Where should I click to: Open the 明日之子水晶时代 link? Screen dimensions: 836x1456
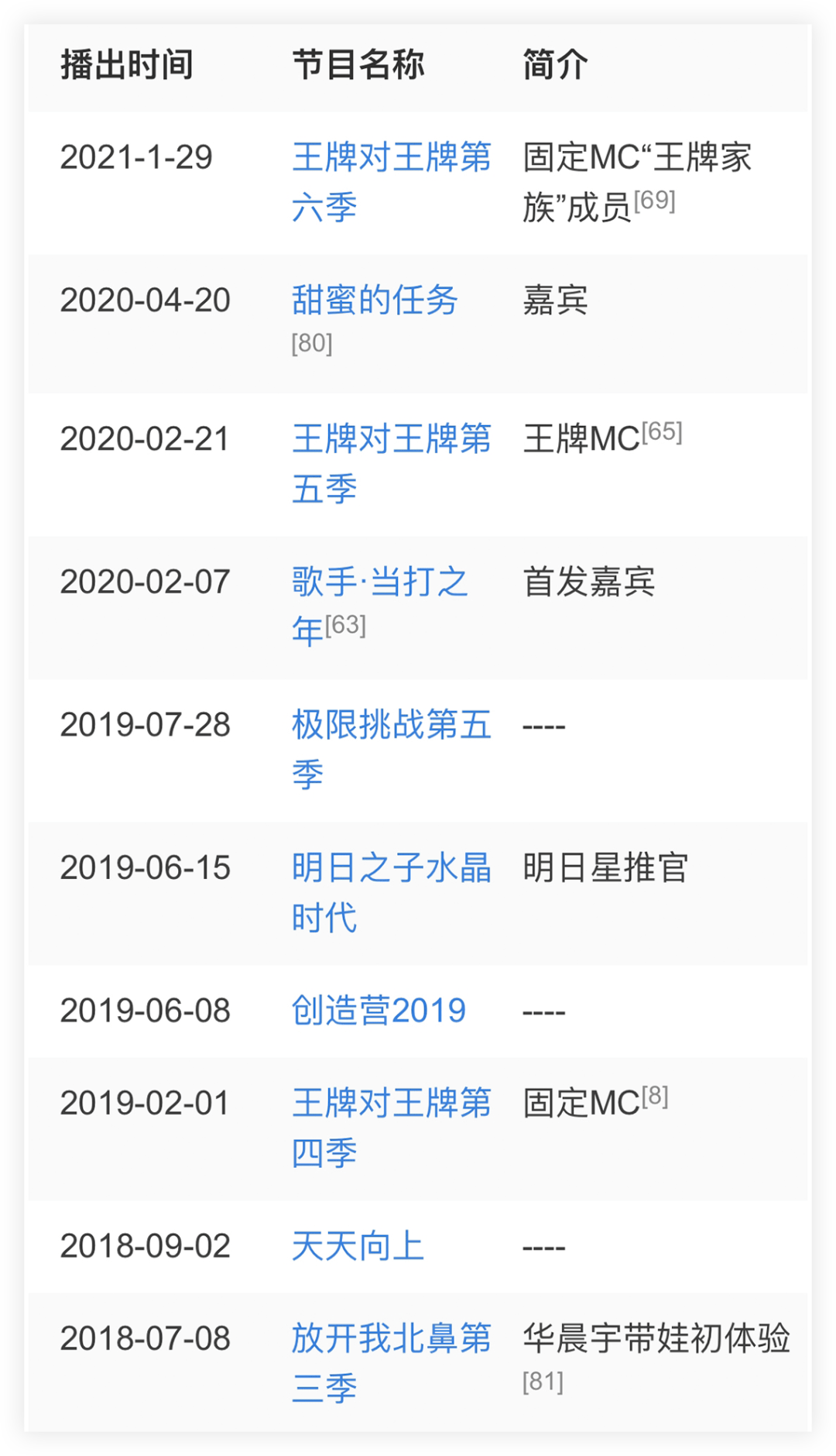392,892
